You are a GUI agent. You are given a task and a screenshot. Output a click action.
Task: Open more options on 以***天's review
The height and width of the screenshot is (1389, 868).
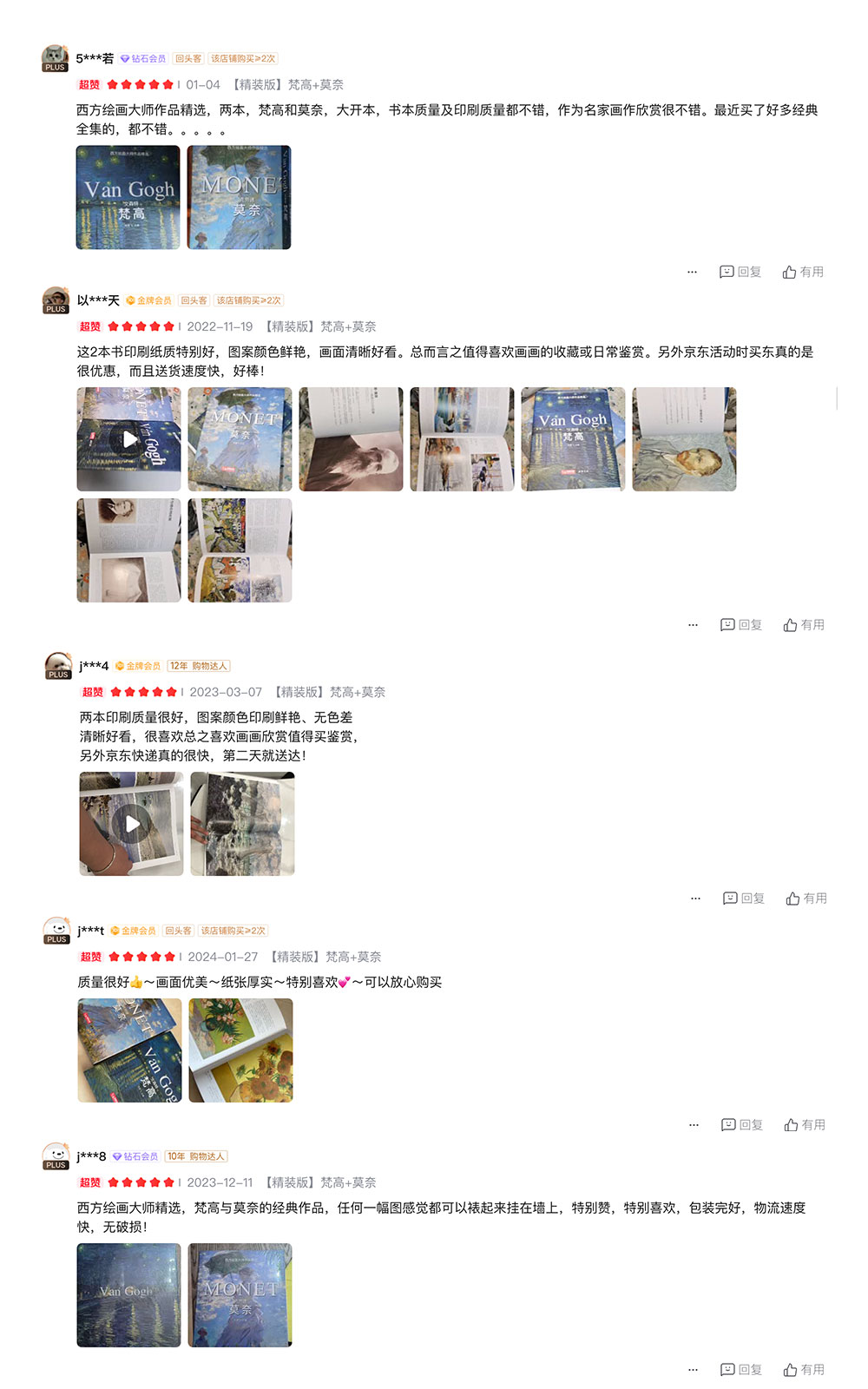coord(693,624)
